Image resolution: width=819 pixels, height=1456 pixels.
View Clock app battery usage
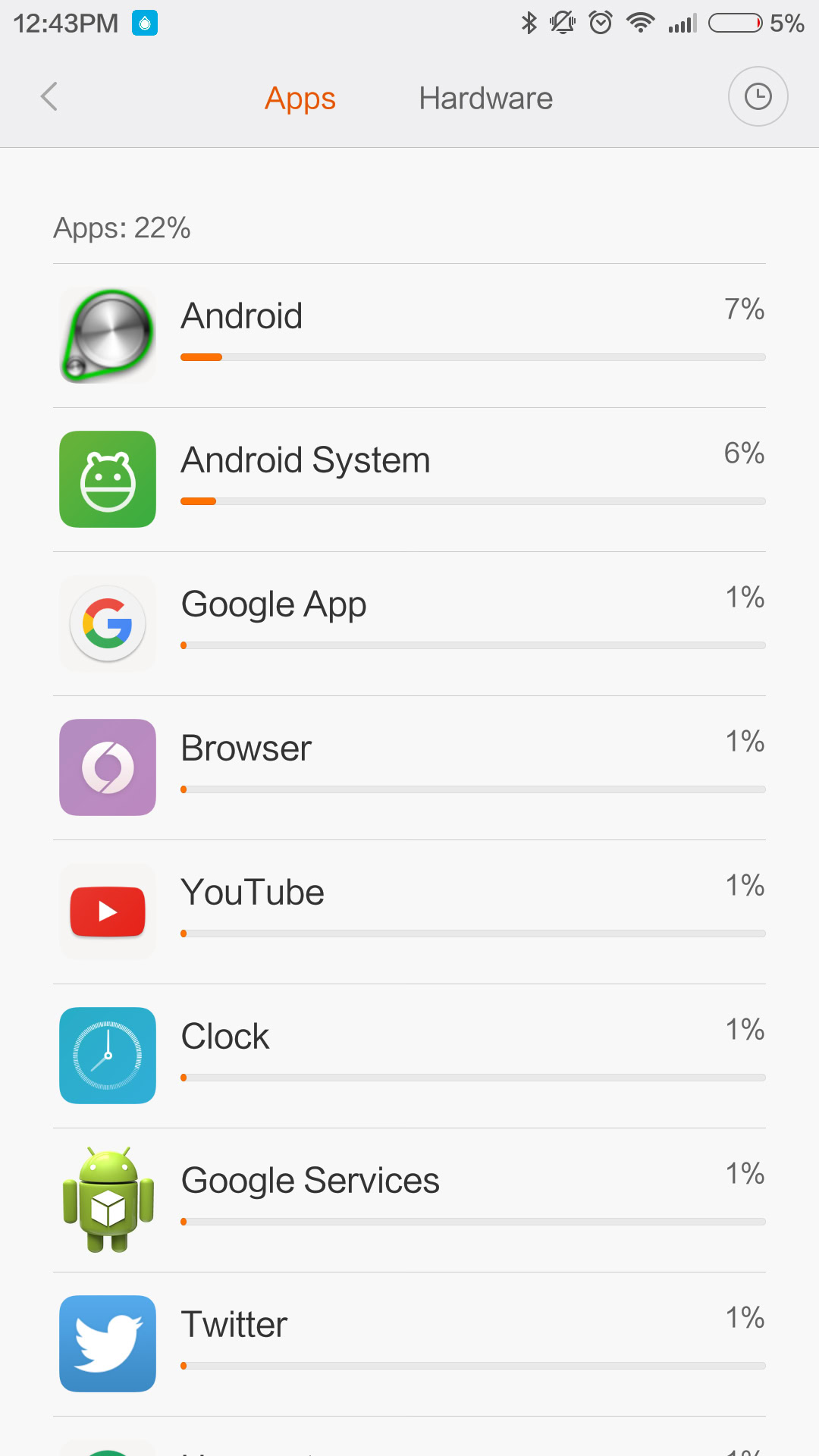point(409,1056)
